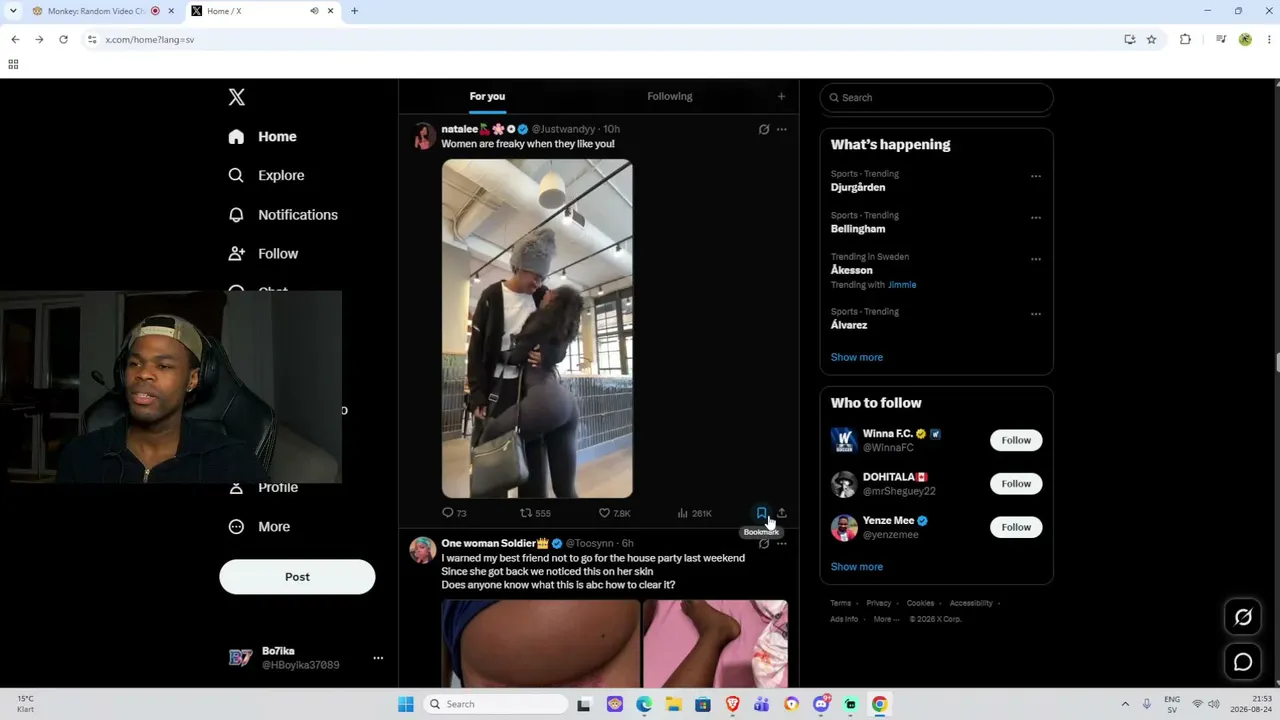
Task: Share natalee's post
Action: (x=782, y=513)
